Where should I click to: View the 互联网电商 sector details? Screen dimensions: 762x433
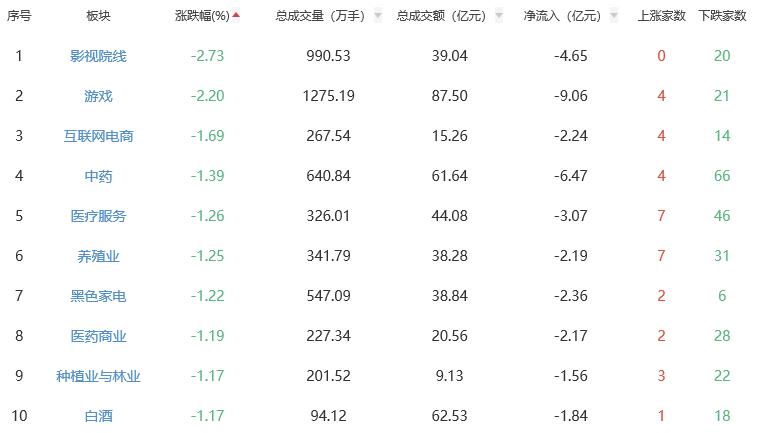coord(98,136)
